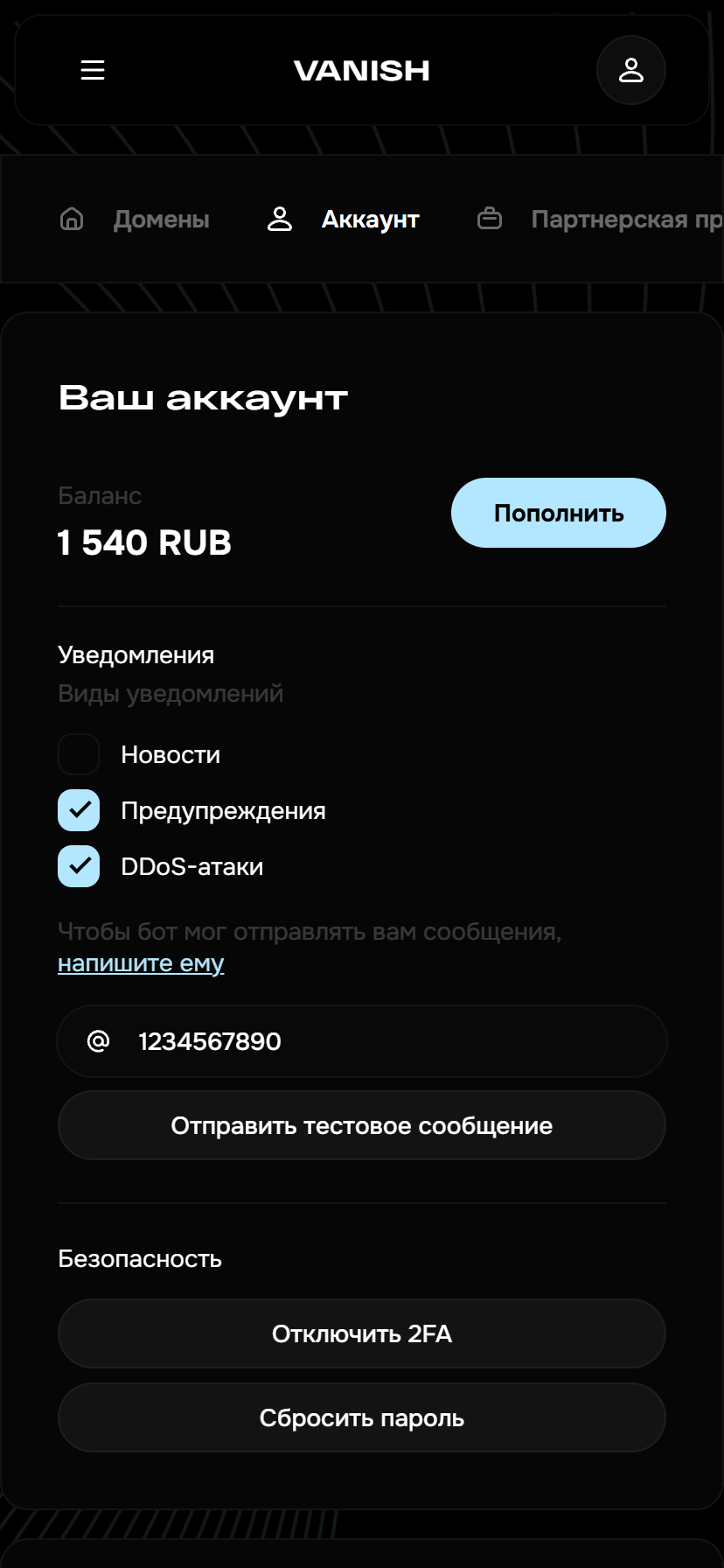Click the Пополнить button to top up balance
724x1568 pixels.
(558, 513)
